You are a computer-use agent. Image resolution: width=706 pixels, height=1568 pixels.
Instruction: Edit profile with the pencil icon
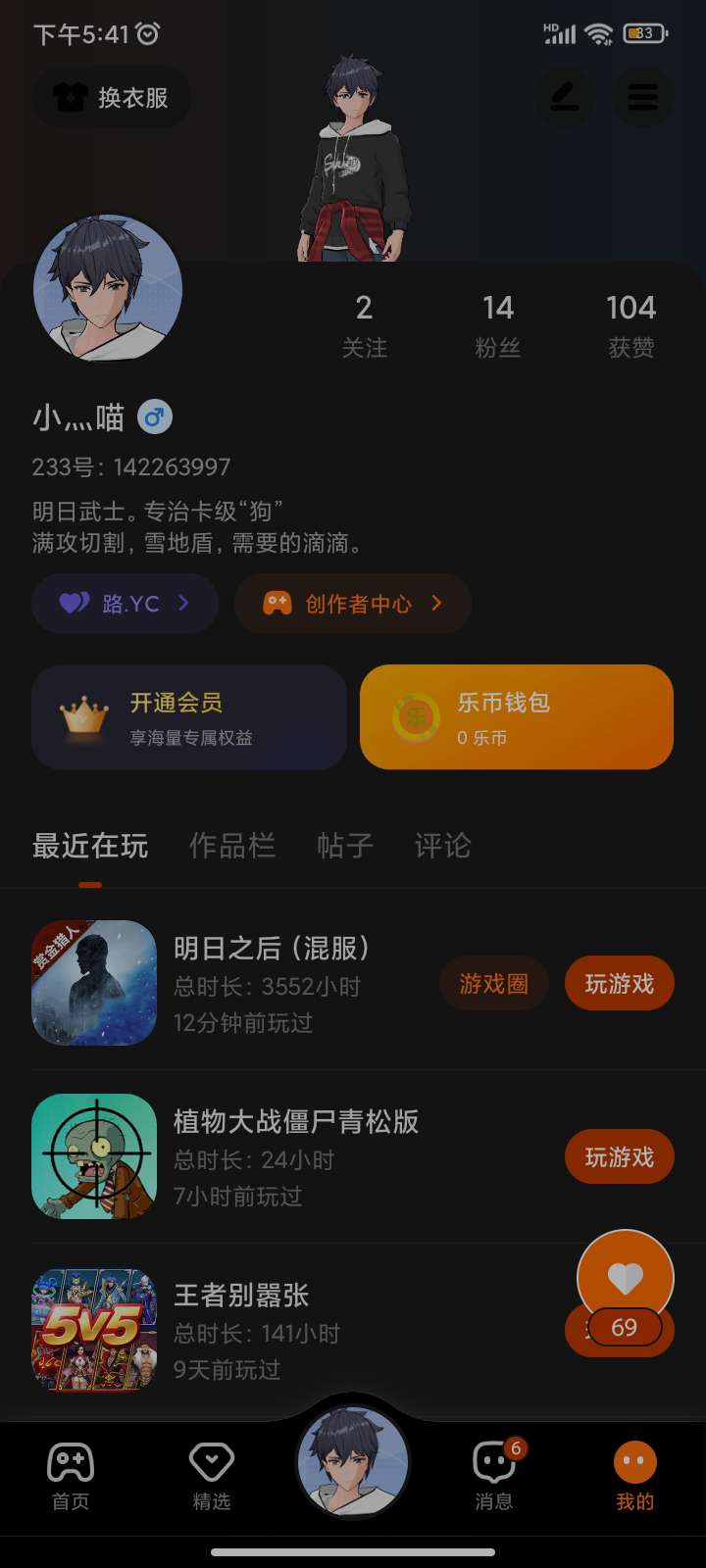coord(564,98)
